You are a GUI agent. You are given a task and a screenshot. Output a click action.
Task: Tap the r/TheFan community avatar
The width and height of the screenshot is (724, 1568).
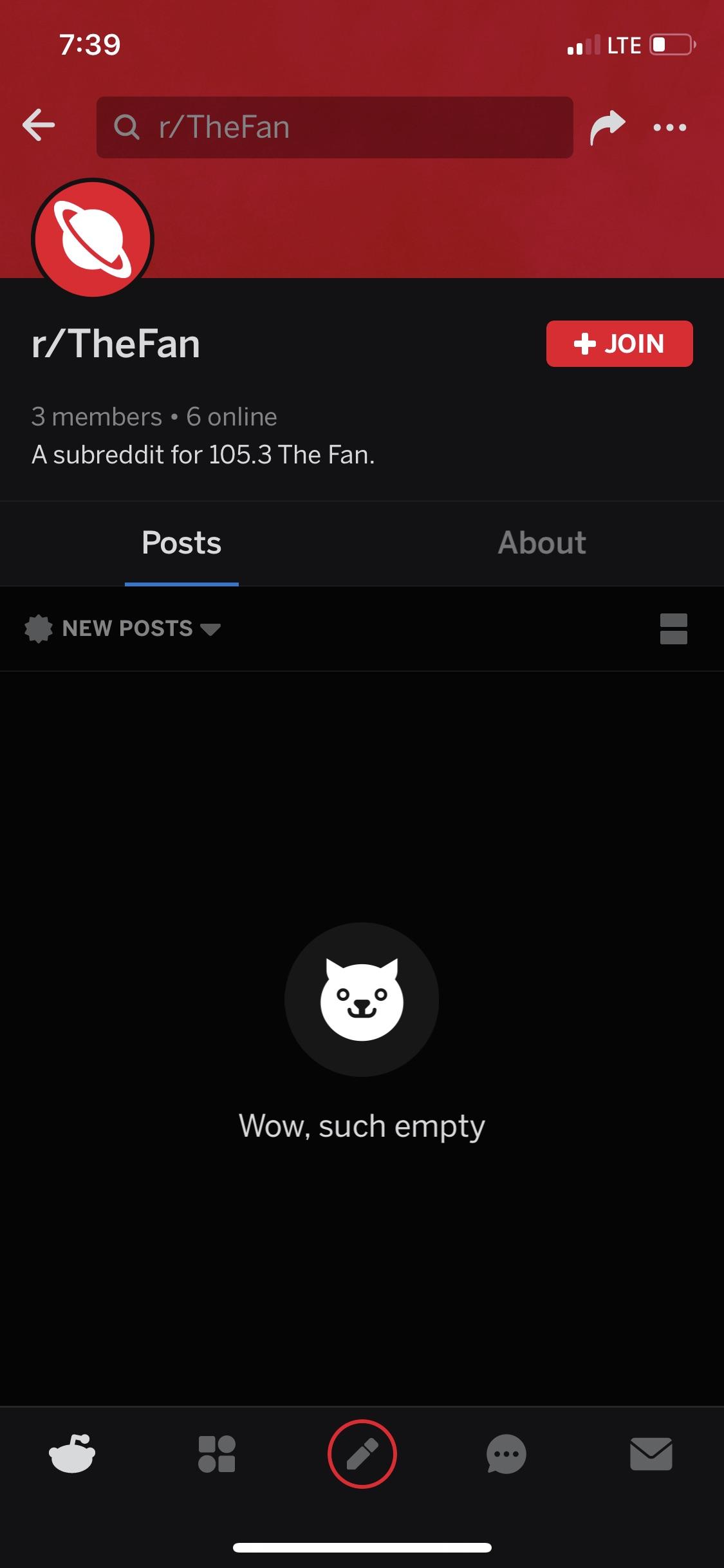point(93,239)
